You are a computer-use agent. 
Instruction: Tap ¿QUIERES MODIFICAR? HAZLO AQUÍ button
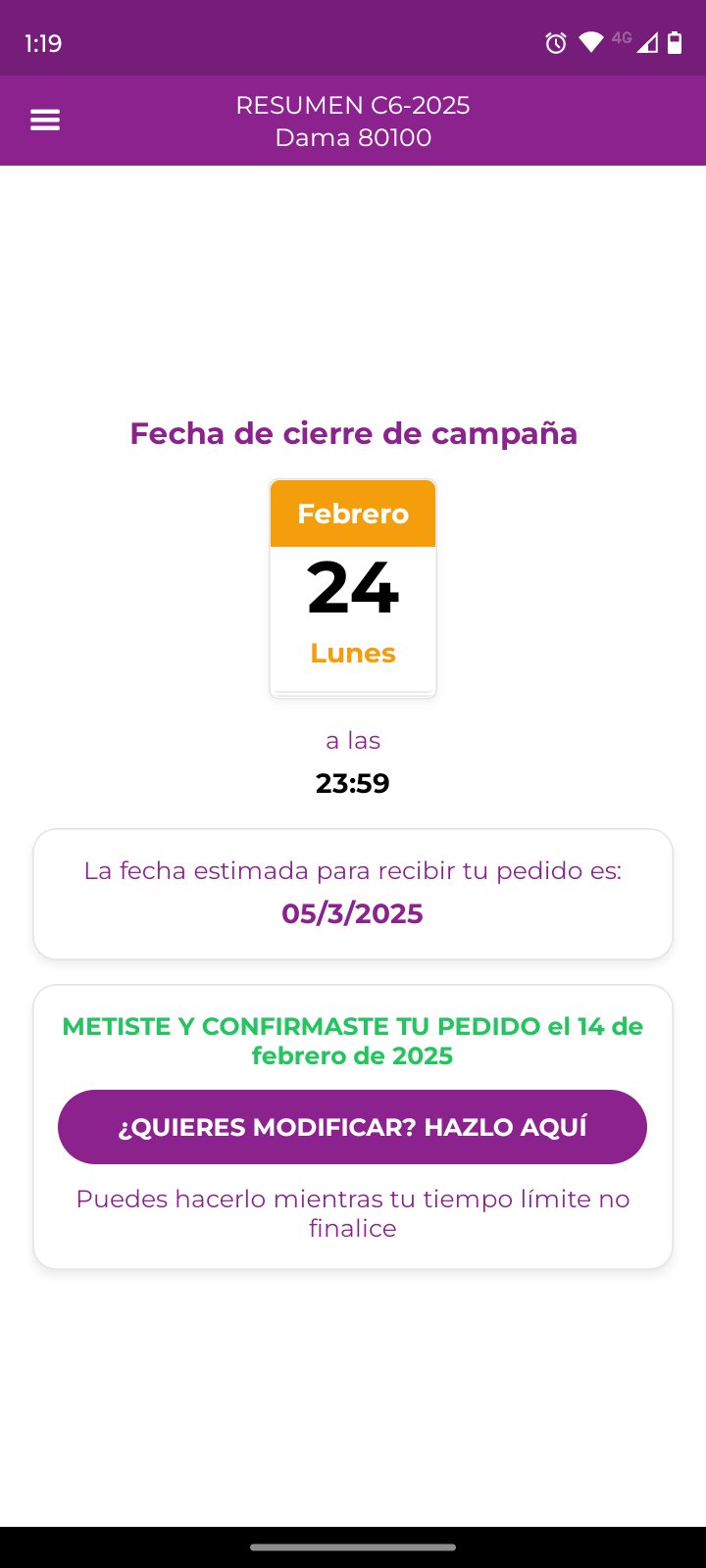[352, 1127]
